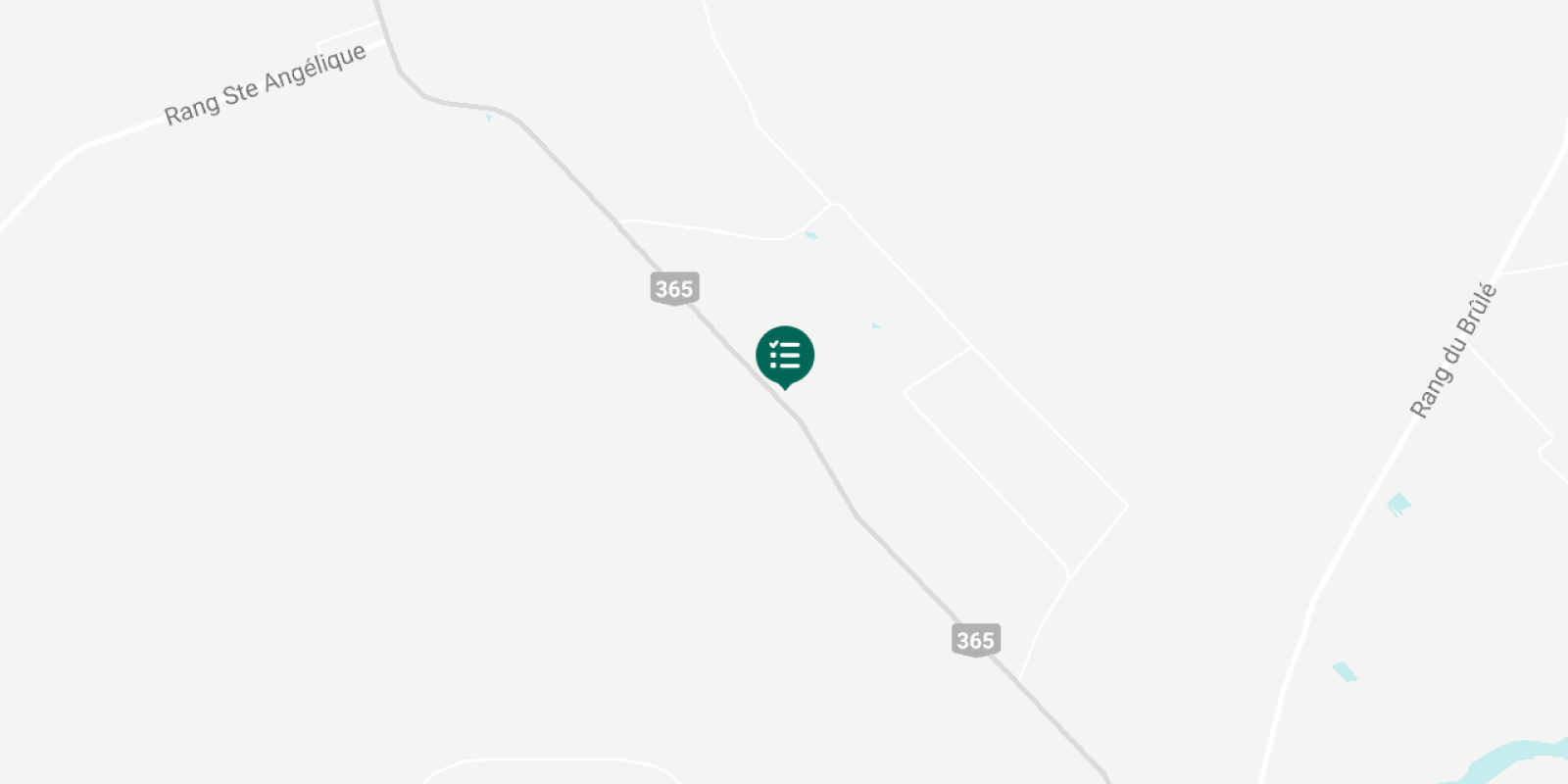Tap the green checklist map marker

785,355
